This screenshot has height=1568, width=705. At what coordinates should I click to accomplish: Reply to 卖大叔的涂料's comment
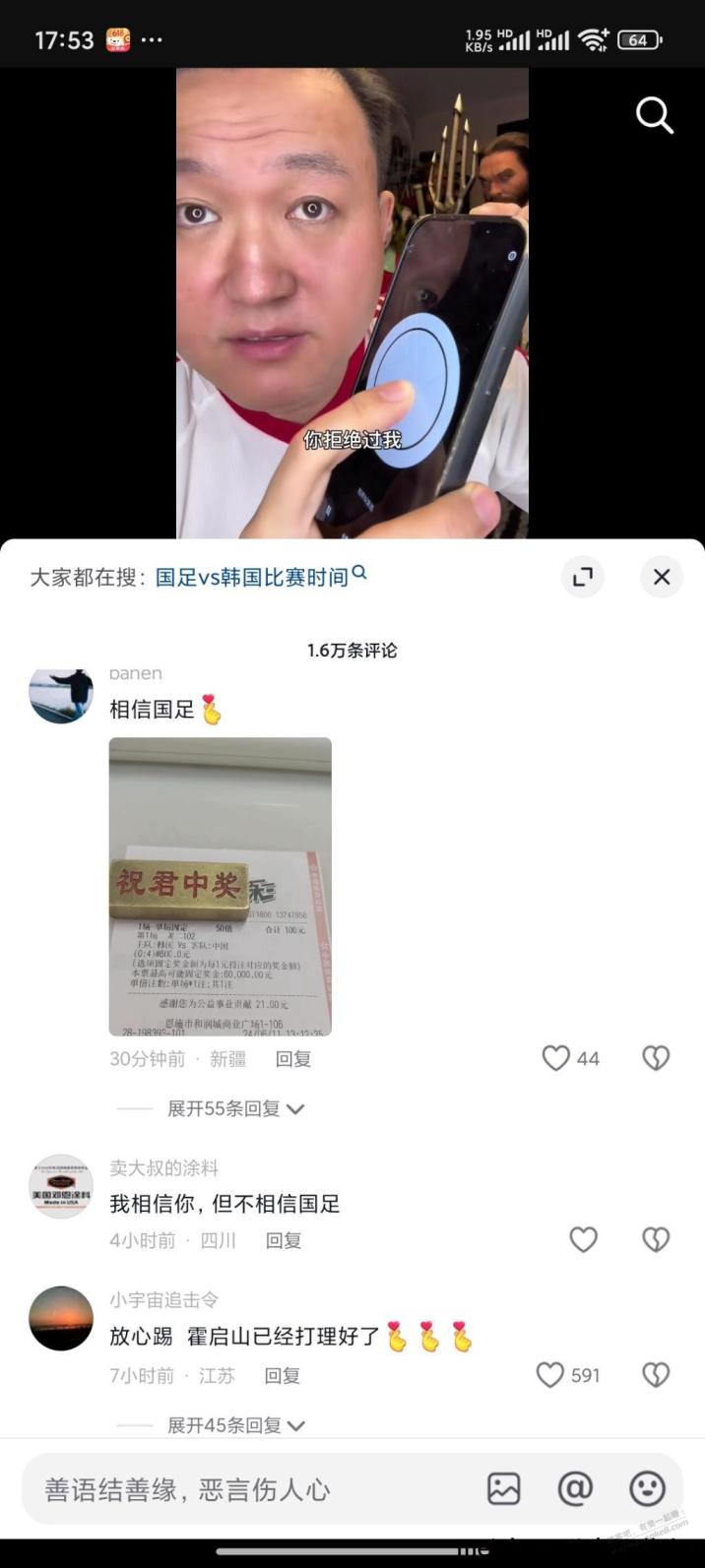[283, 1241]
